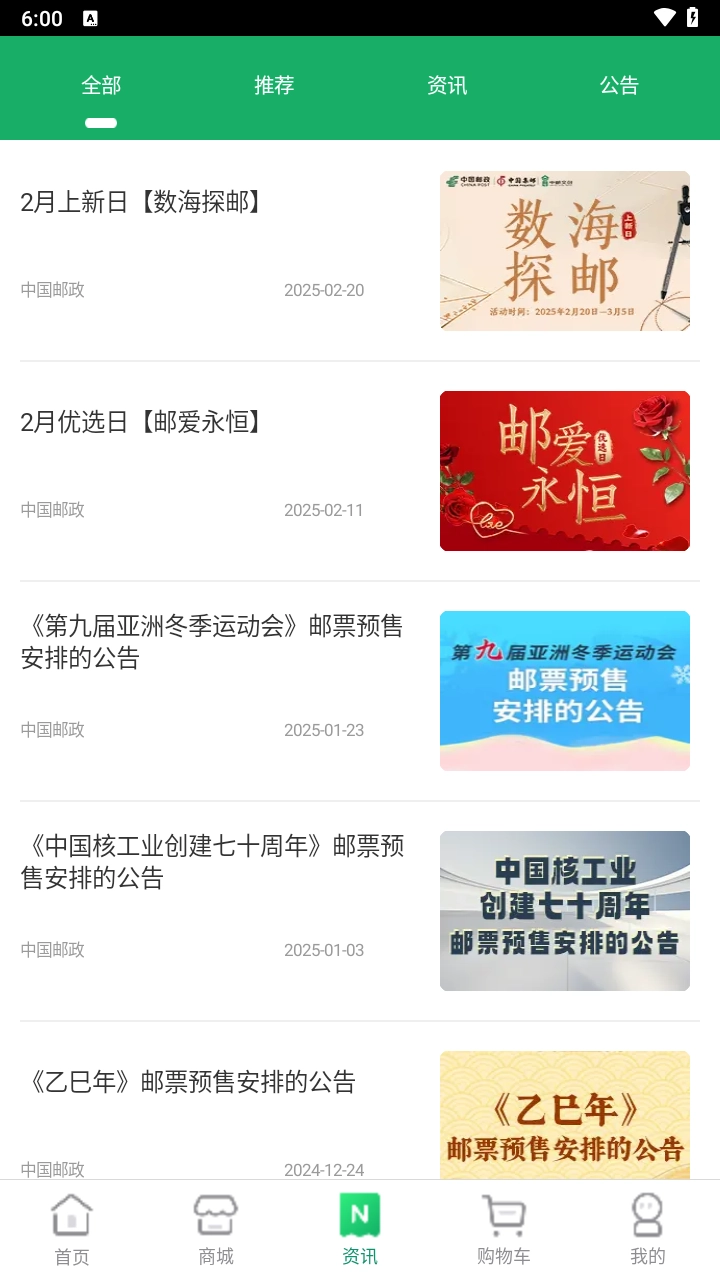Open the 购物车 shopping cart icon
Image resolution: width=720 pixels, height=1280 pixels.
(503, 1228)
